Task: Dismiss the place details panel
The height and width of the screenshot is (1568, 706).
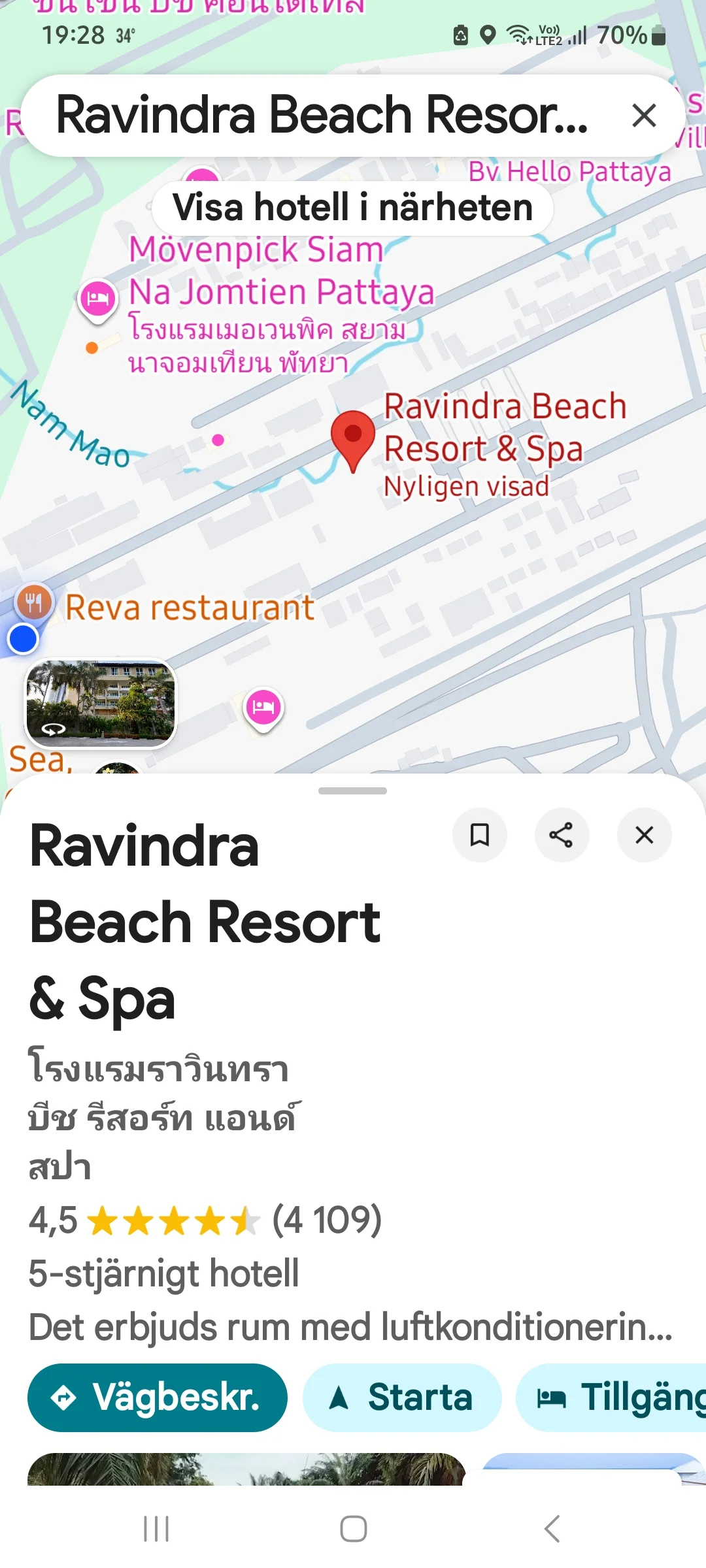Action: (644, 834)
